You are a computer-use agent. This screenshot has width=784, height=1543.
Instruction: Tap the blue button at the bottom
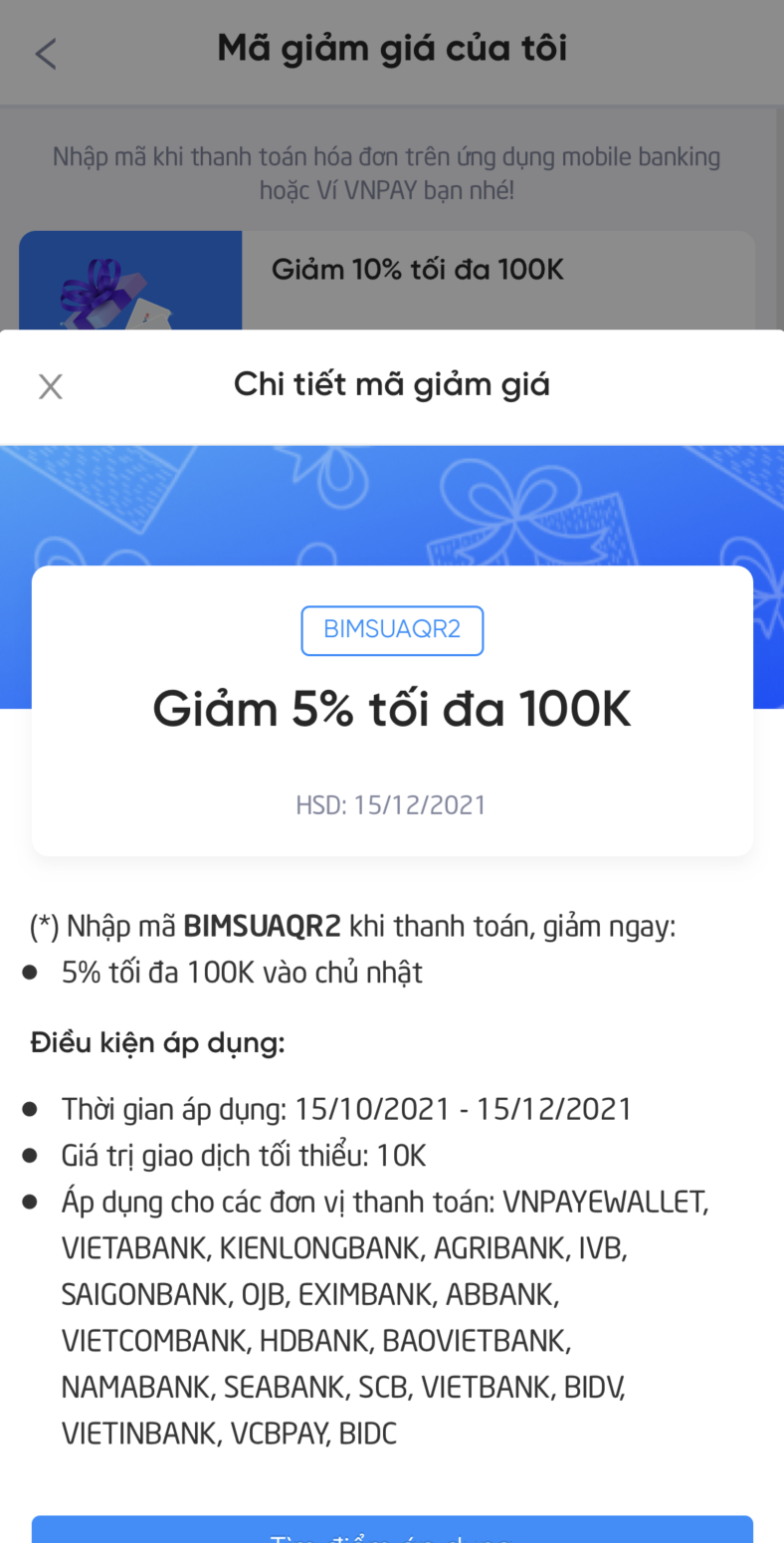point(392,1530)
